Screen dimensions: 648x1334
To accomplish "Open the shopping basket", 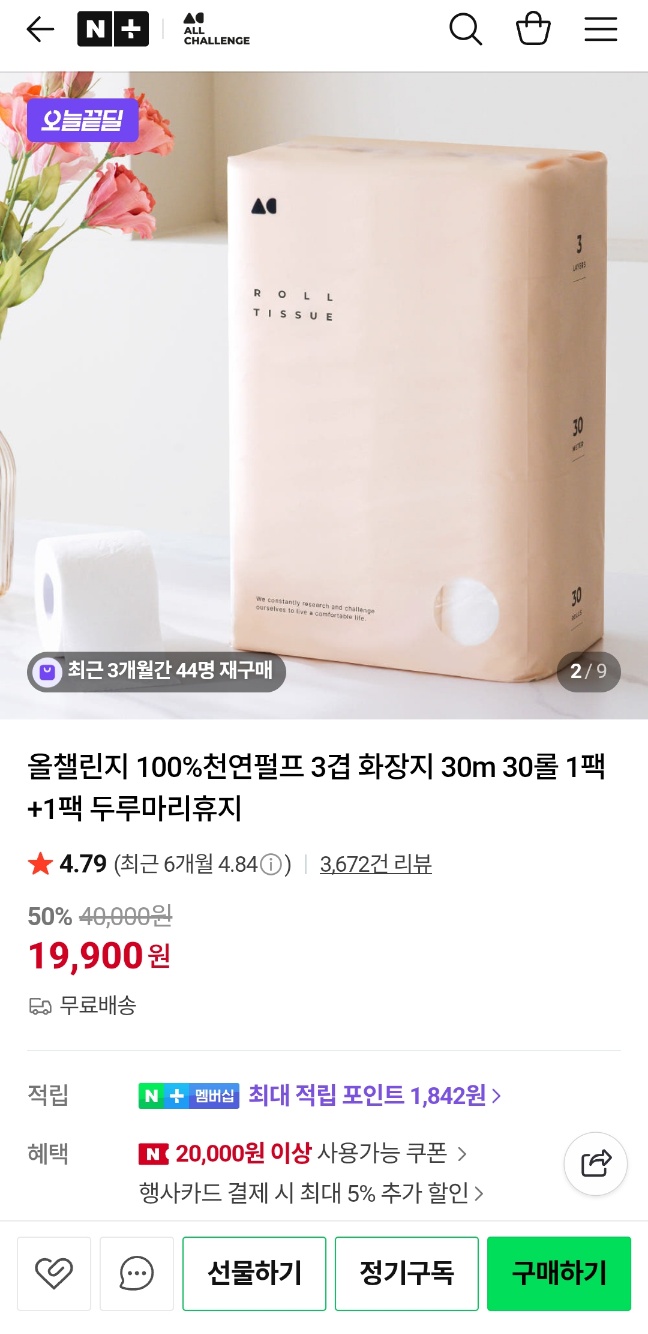I will (x=533, y=30).
